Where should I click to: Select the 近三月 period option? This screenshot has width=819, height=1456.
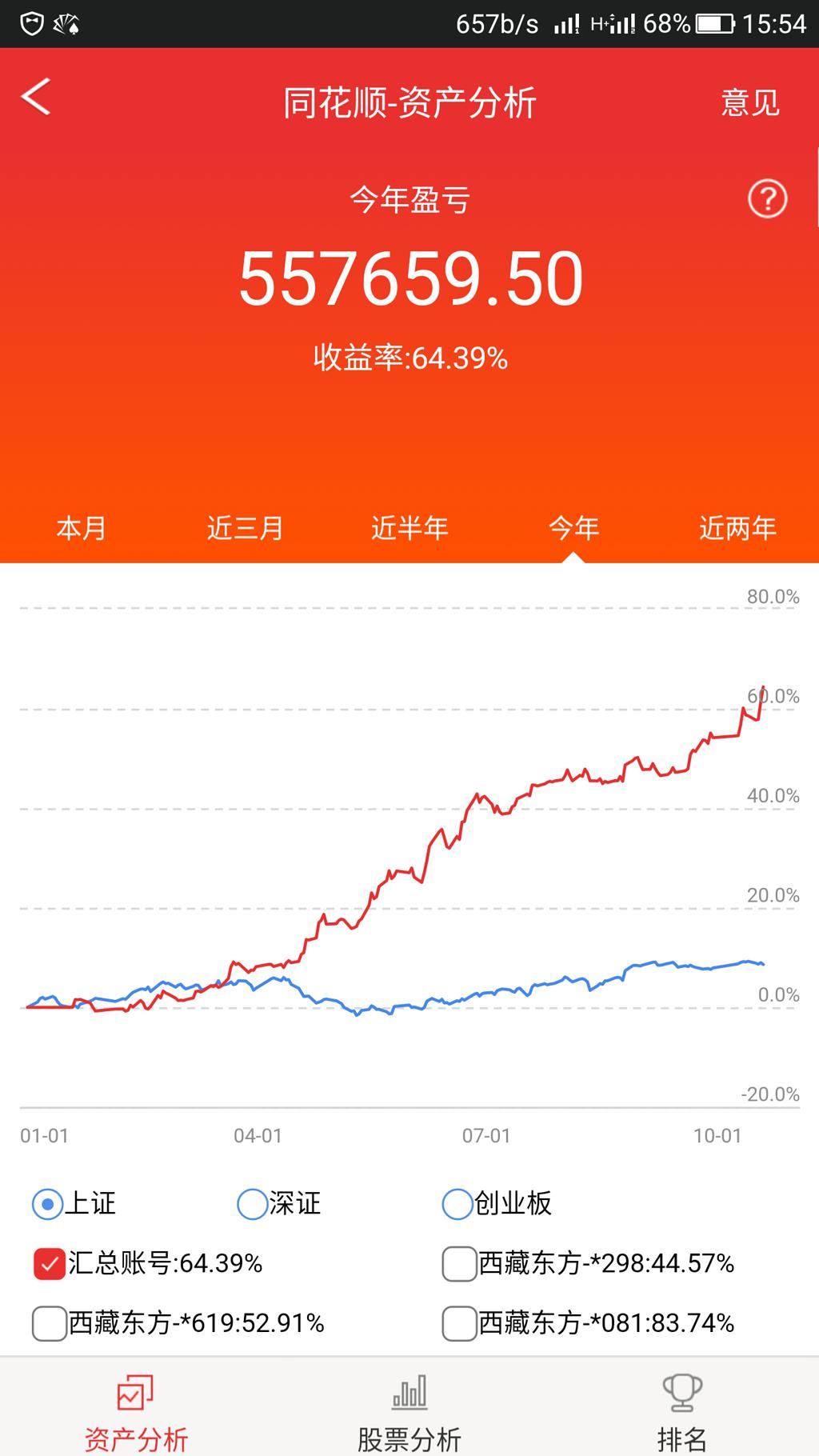click(x=244, y=527)
